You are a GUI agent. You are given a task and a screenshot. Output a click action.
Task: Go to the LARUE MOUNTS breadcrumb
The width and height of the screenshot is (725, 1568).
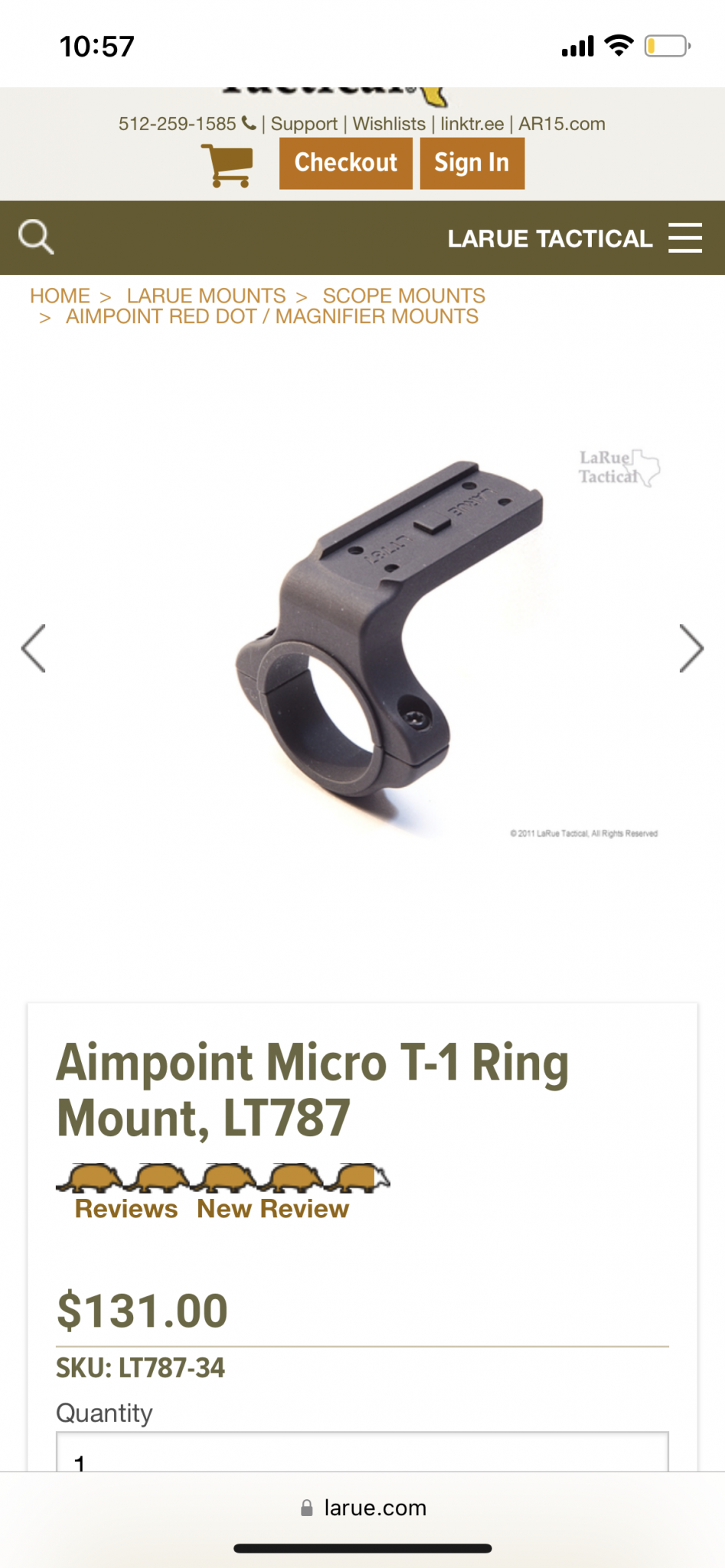pyautogui.click(x=206, y=296)
